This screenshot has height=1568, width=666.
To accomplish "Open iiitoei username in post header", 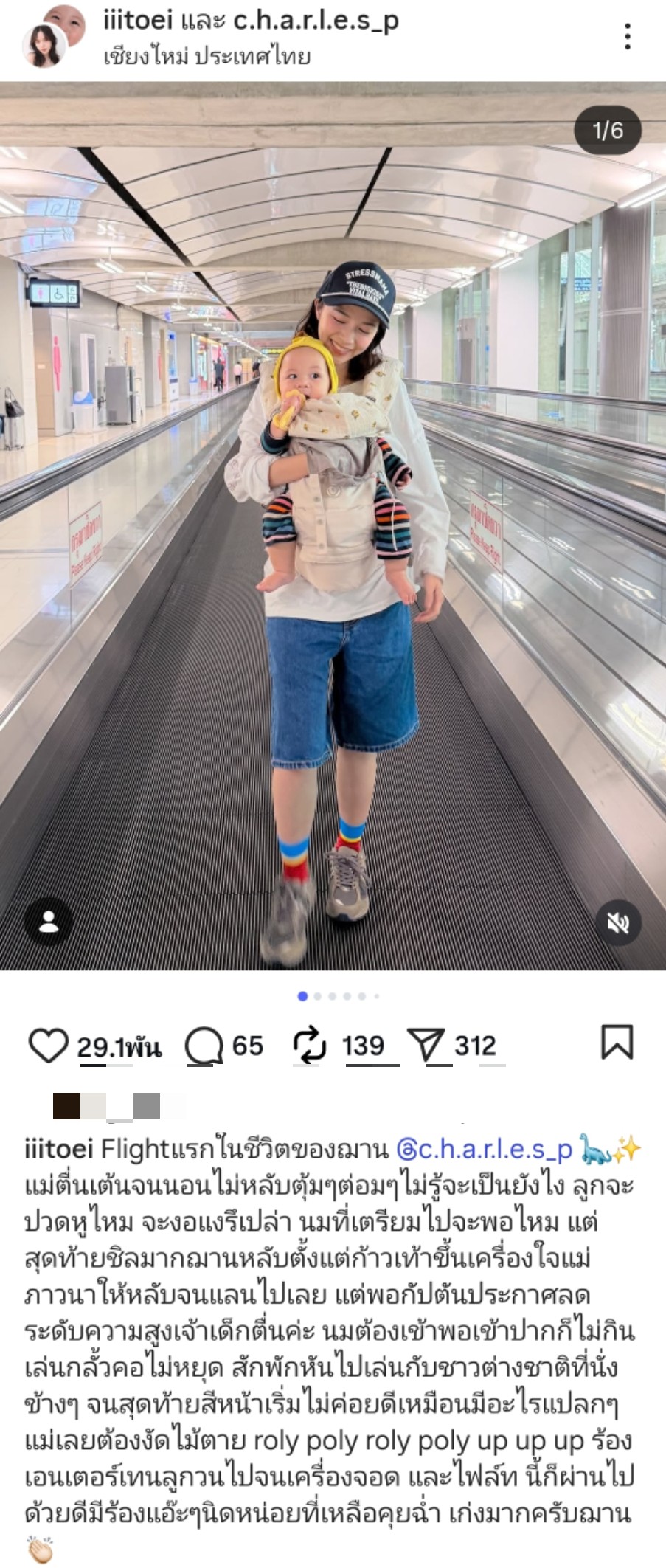I will (x=137, y=21).
